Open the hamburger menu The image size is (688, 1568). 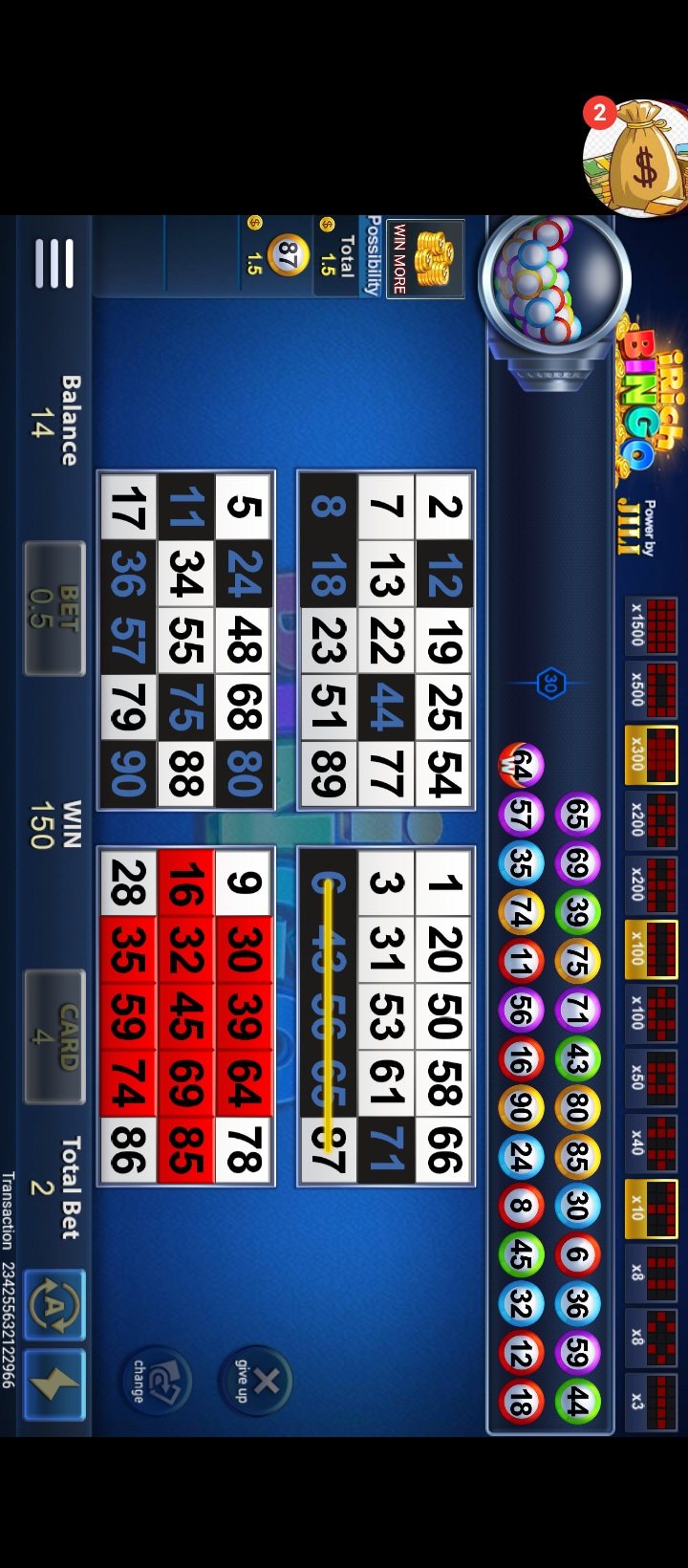click(54, 263)
